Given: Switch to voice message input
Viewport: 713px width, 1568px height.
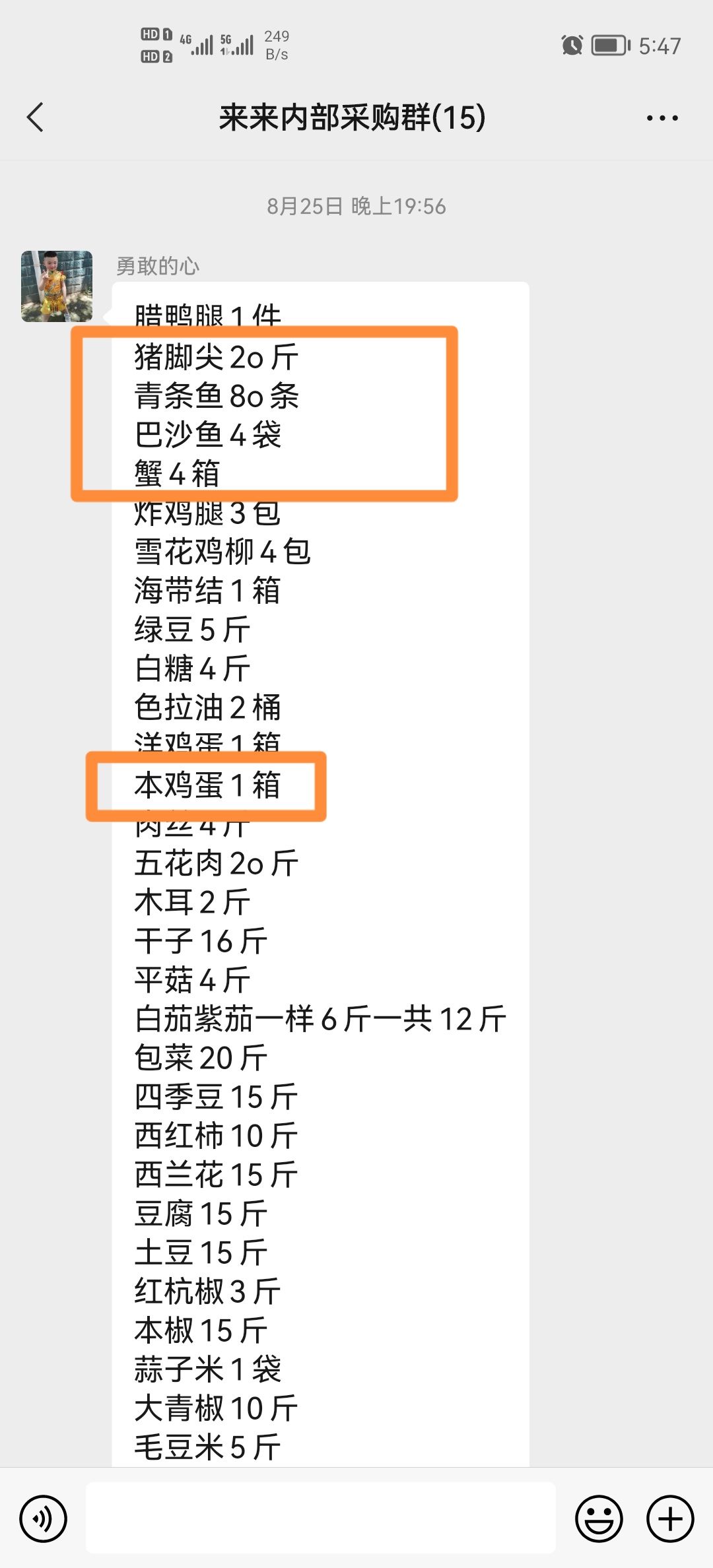Looking at the screenshot, I should coord(44,1519).
